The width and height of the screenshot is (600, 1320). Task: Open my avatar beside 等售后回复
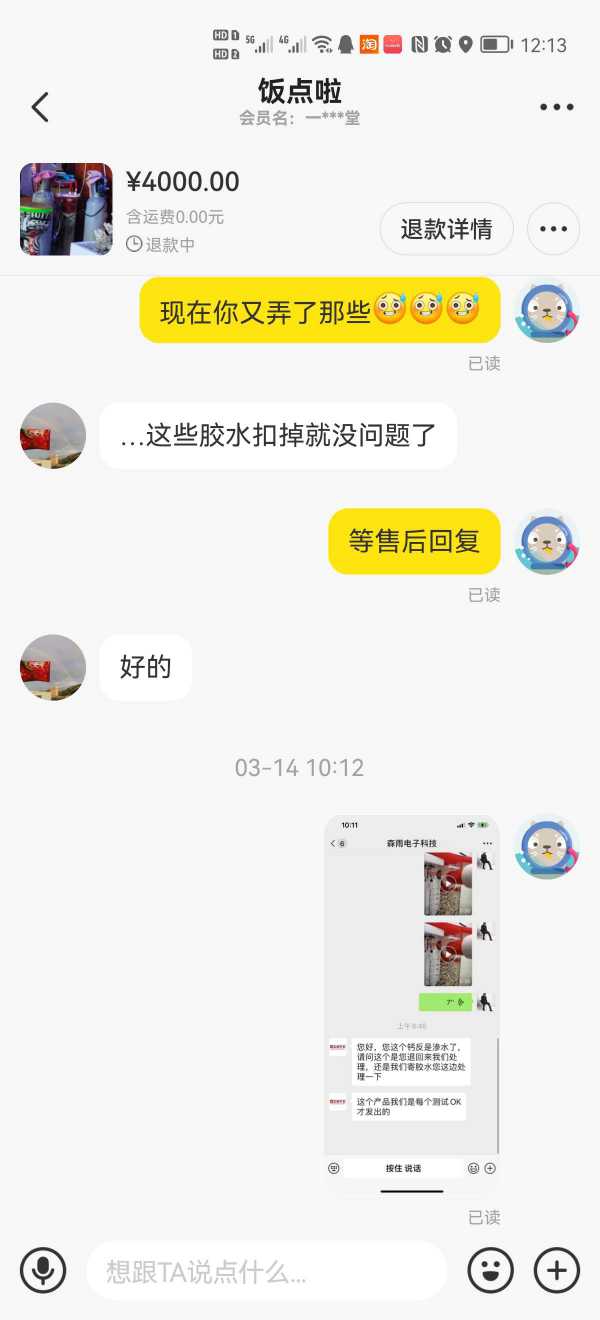[547, 541]
